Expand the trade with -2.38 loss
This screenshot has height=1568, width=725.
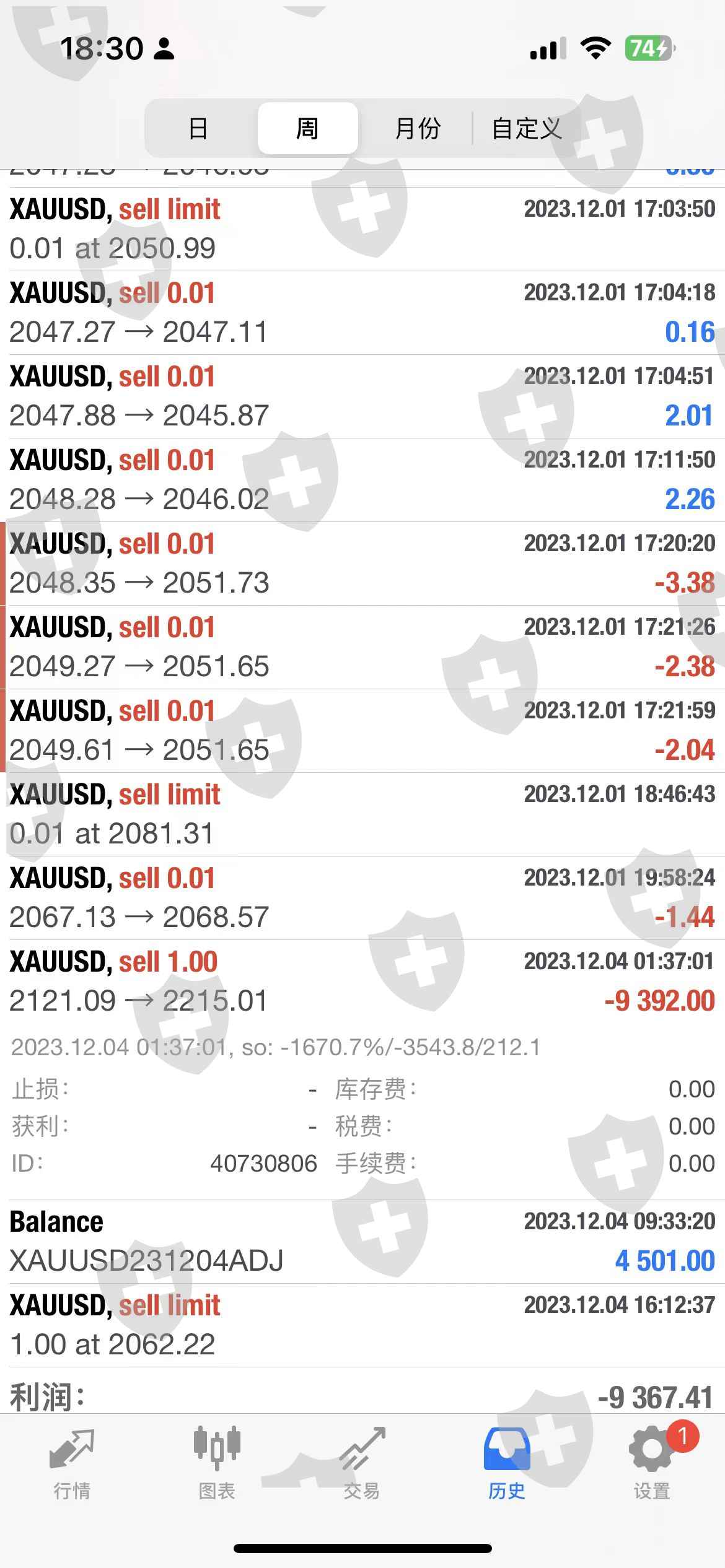click(x=362, y=647)
